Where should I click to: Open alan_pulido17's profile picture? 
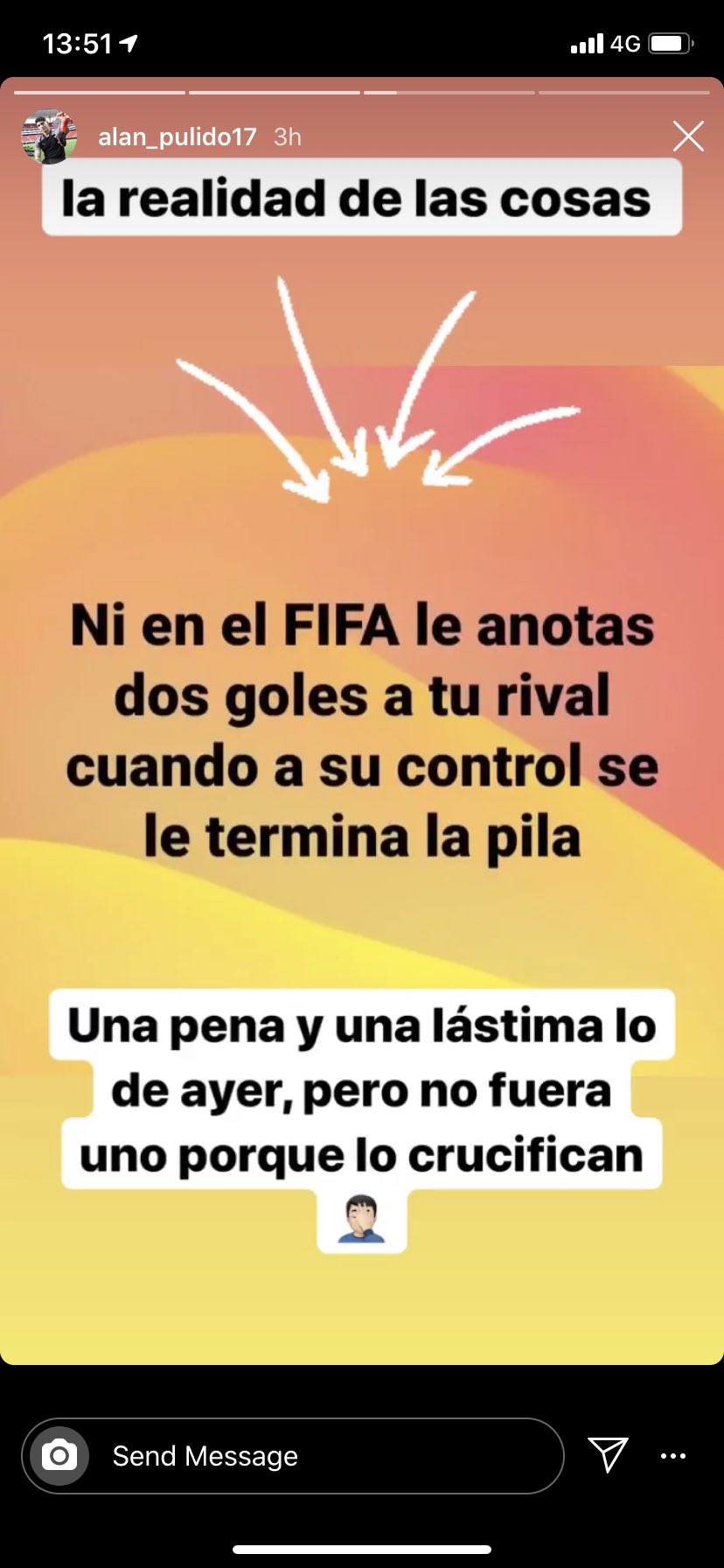[49, 136]
